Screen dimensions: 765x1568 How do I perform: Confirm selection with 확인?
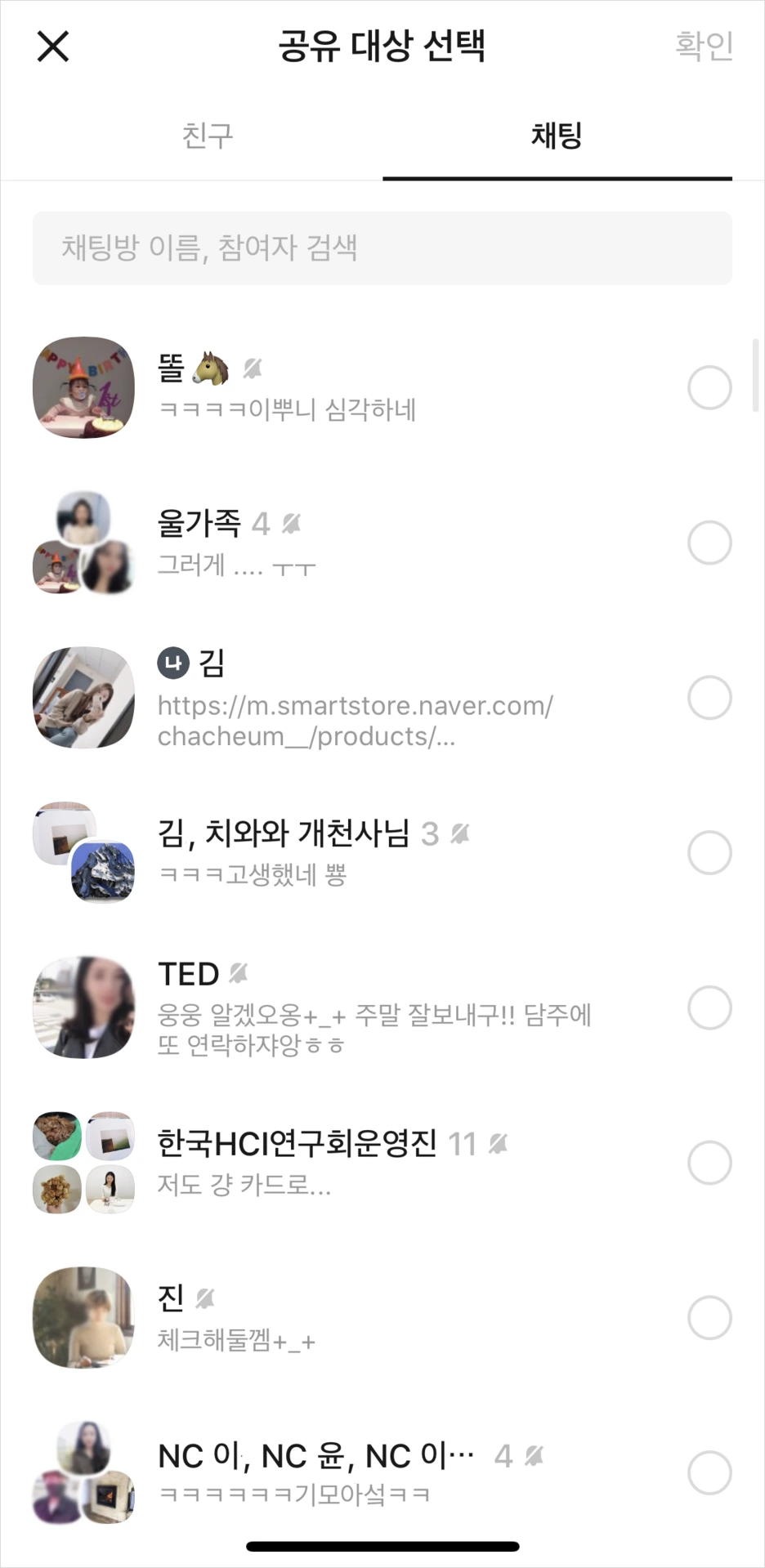(x=704, y=46)
